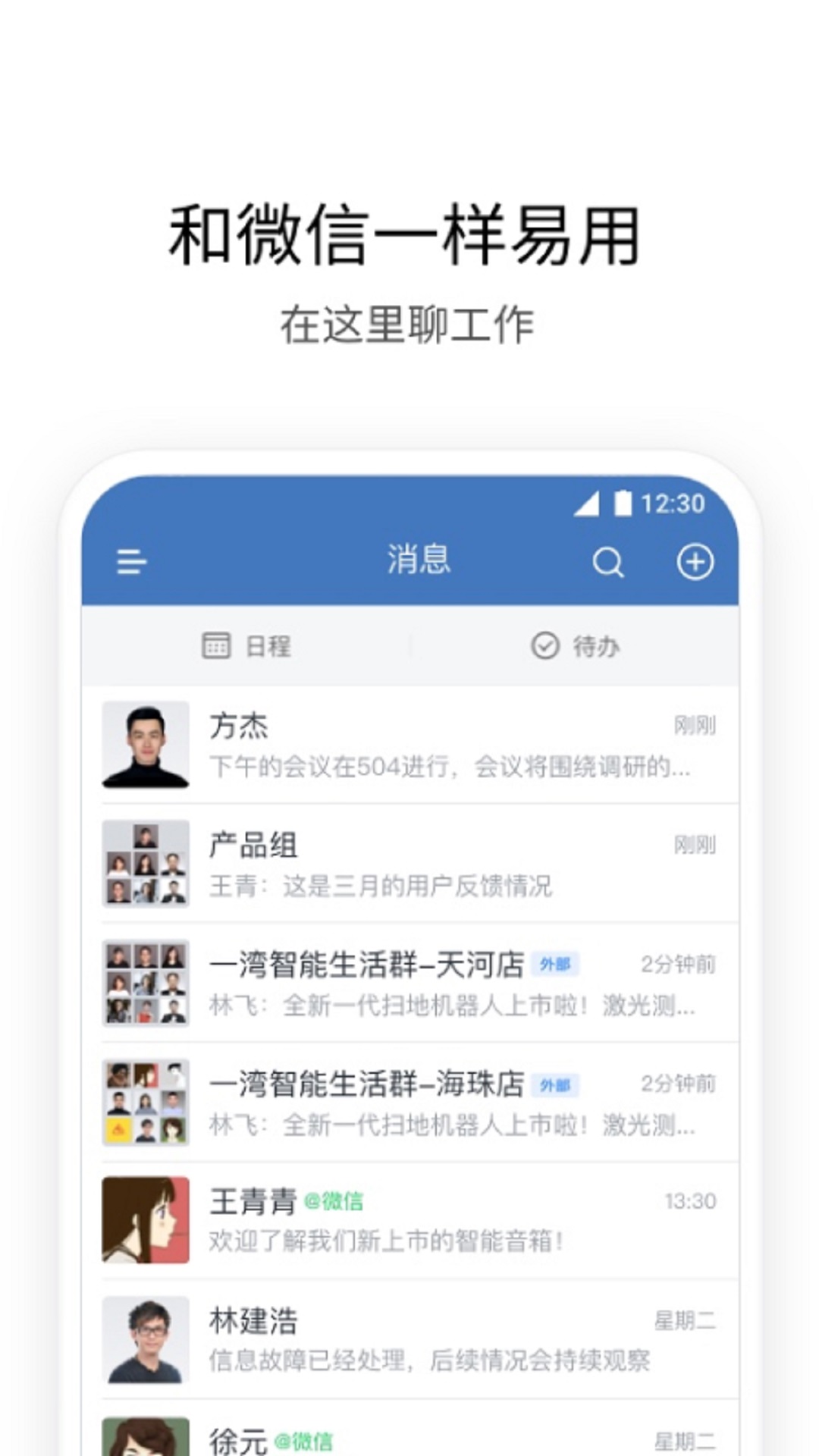The image size is (819, 1456).
Task: Tap the 待办 to-do checkmark icon
Action: tap(544, 646)
